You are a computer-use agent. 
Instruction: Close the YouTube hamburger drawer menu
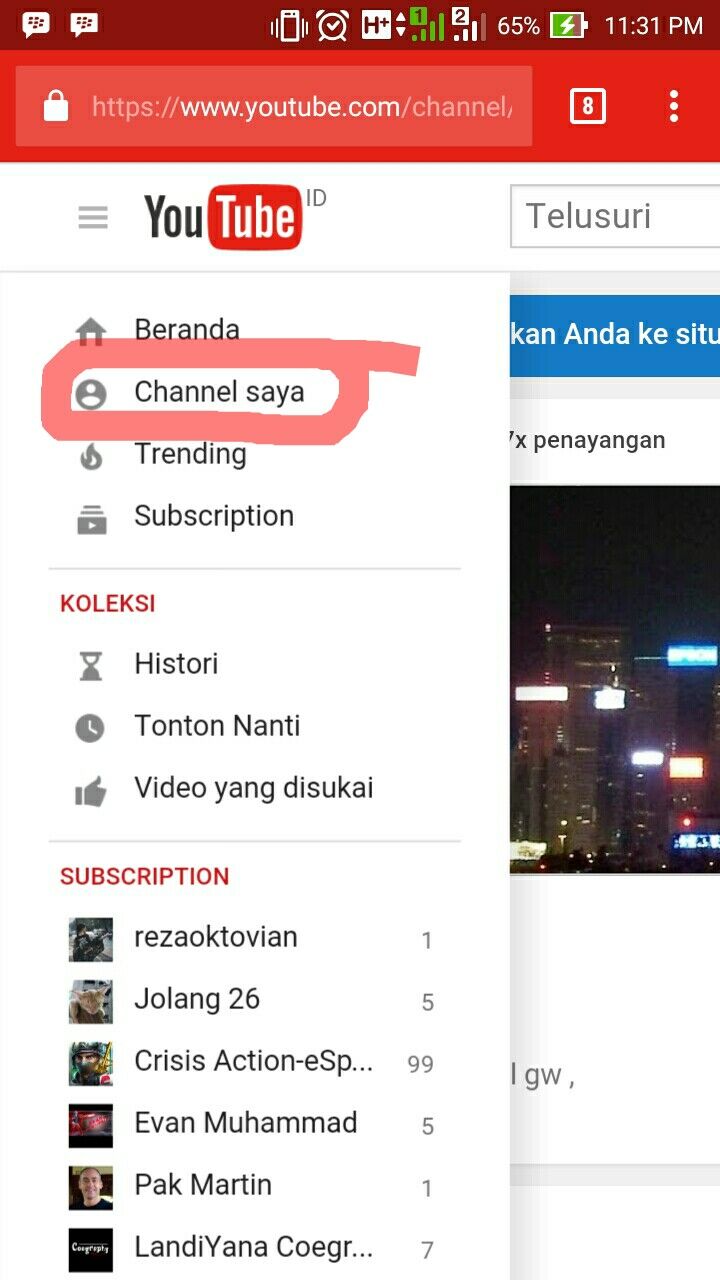coord(93,217)
